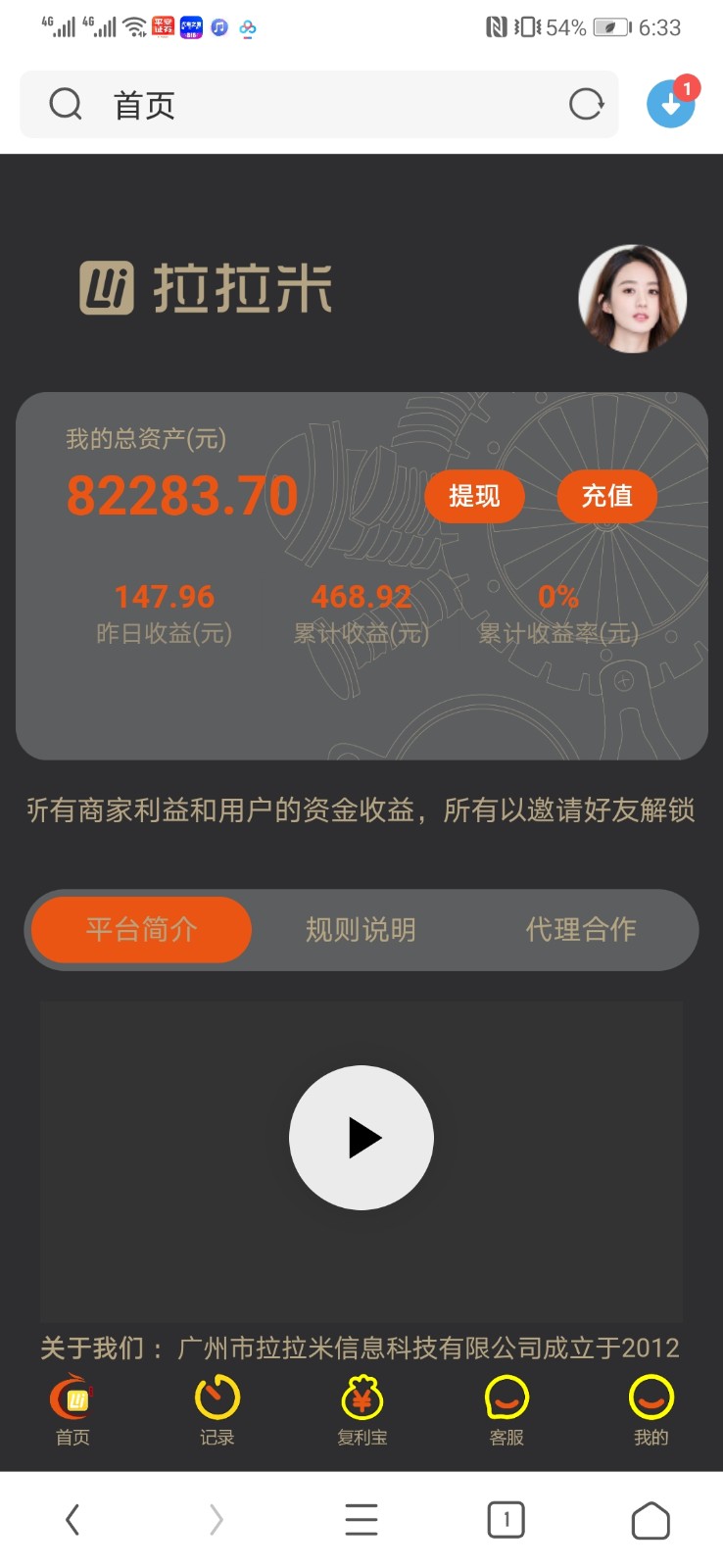This screenshot has width=723, height=1568.
Task: Switch to the 规则说明 tab
Action: coord(361,929)
